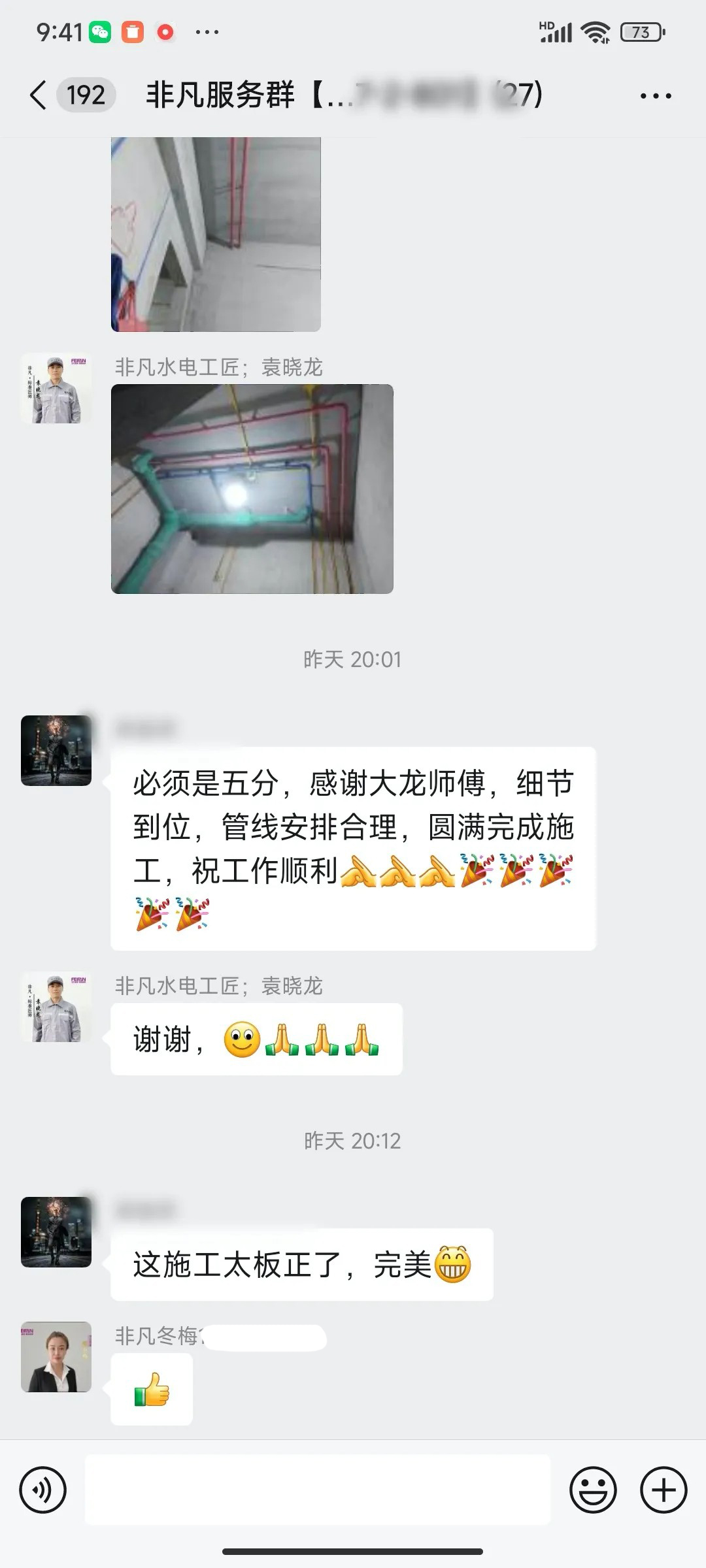This screenshot has height=1568, width=706.
Task: Open the emoji sticker panel
Action: click(593, 1490)
